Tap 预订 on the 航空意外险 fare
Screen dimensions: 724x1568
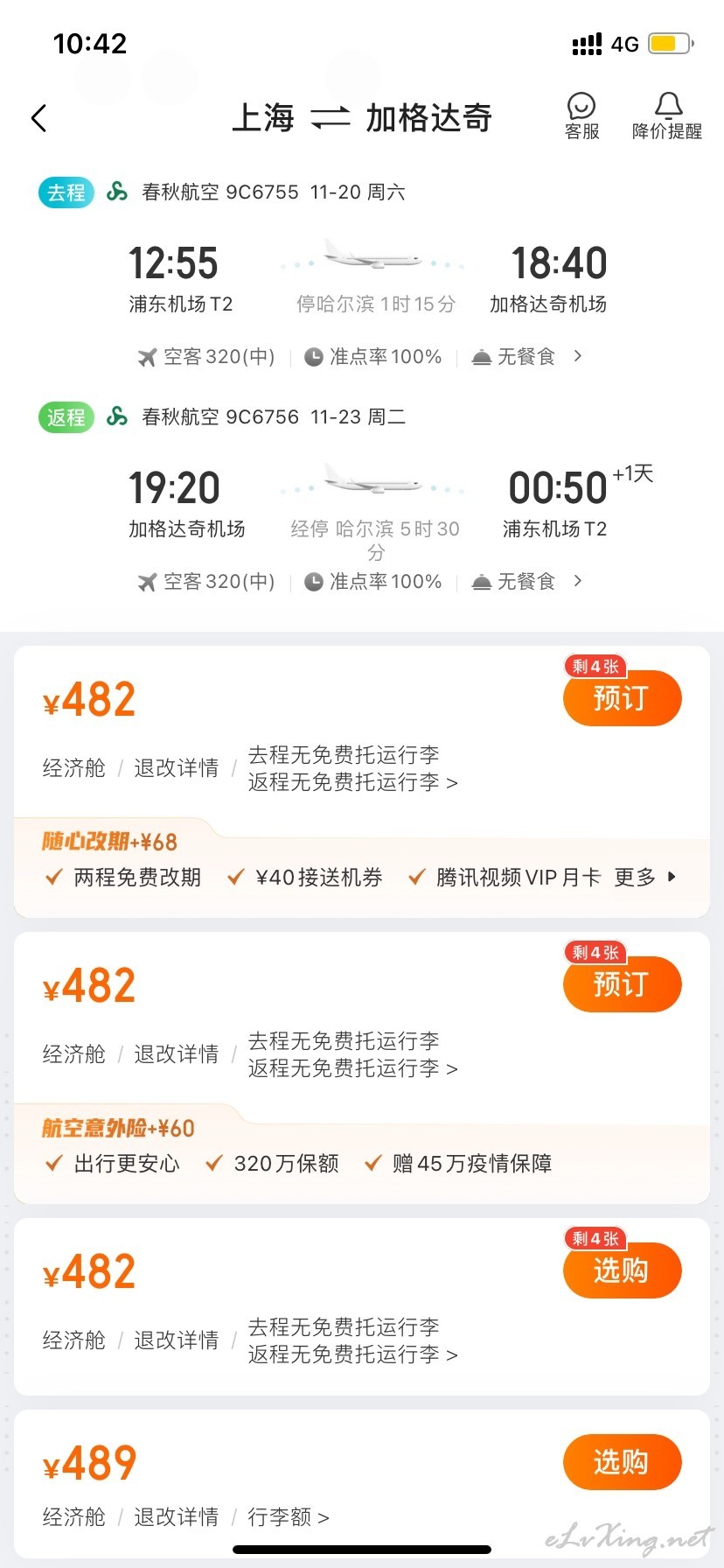pyautogui.click(x=622, y=984)
